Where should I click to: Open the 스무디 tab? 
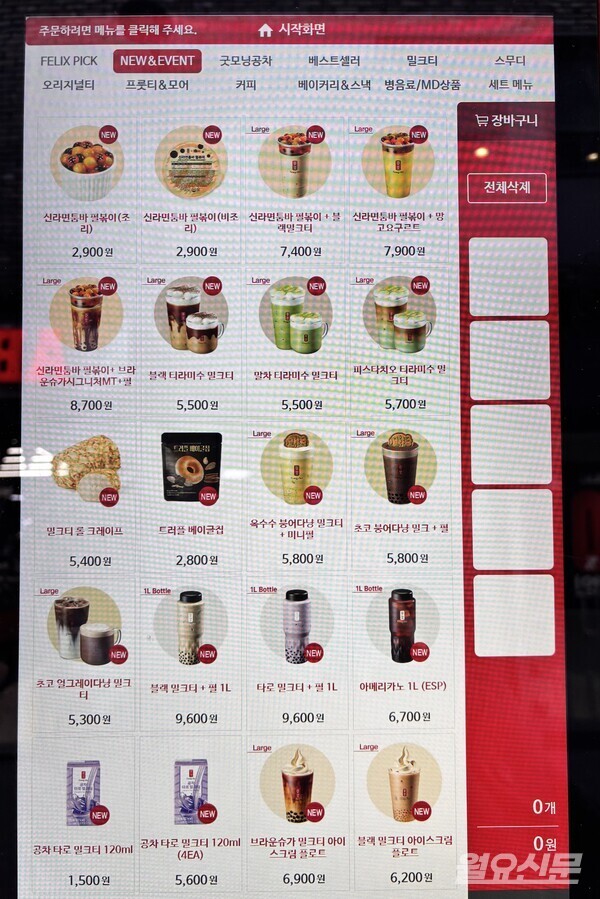[509, 61]
